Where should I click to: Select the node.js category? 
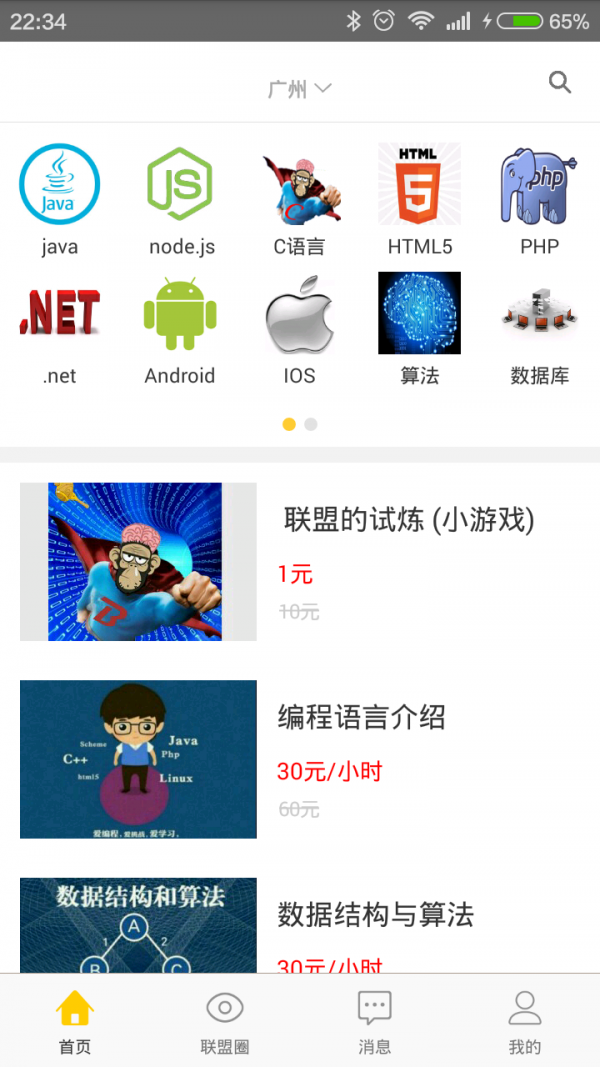(x=181, y=199)
